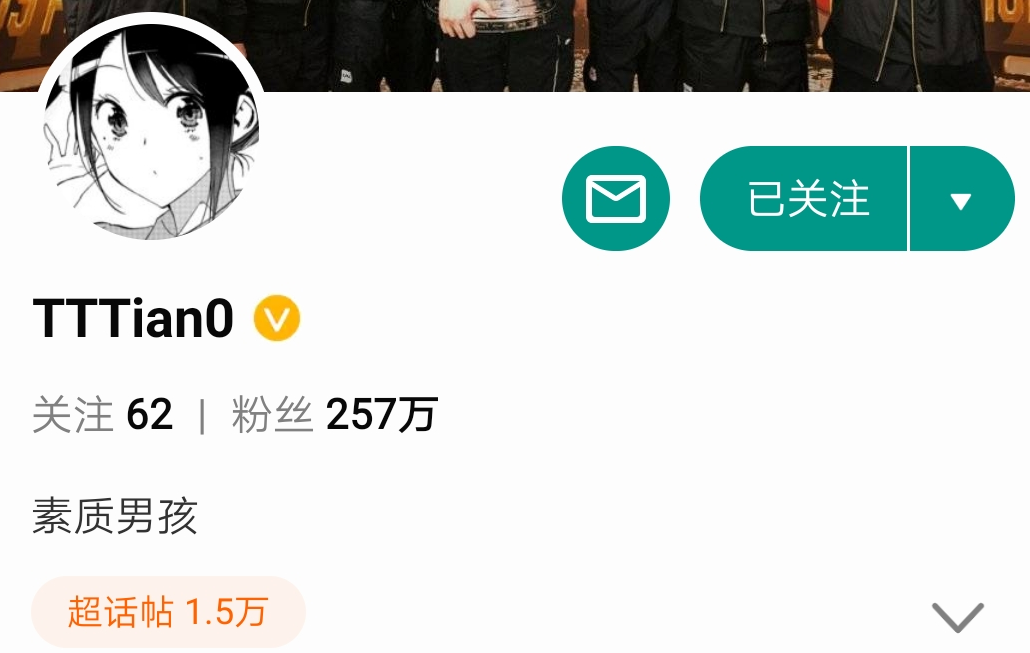View the 粉丝 257万 followers list
Viewport: 1030px width, 653px height.
coord(334,414)
